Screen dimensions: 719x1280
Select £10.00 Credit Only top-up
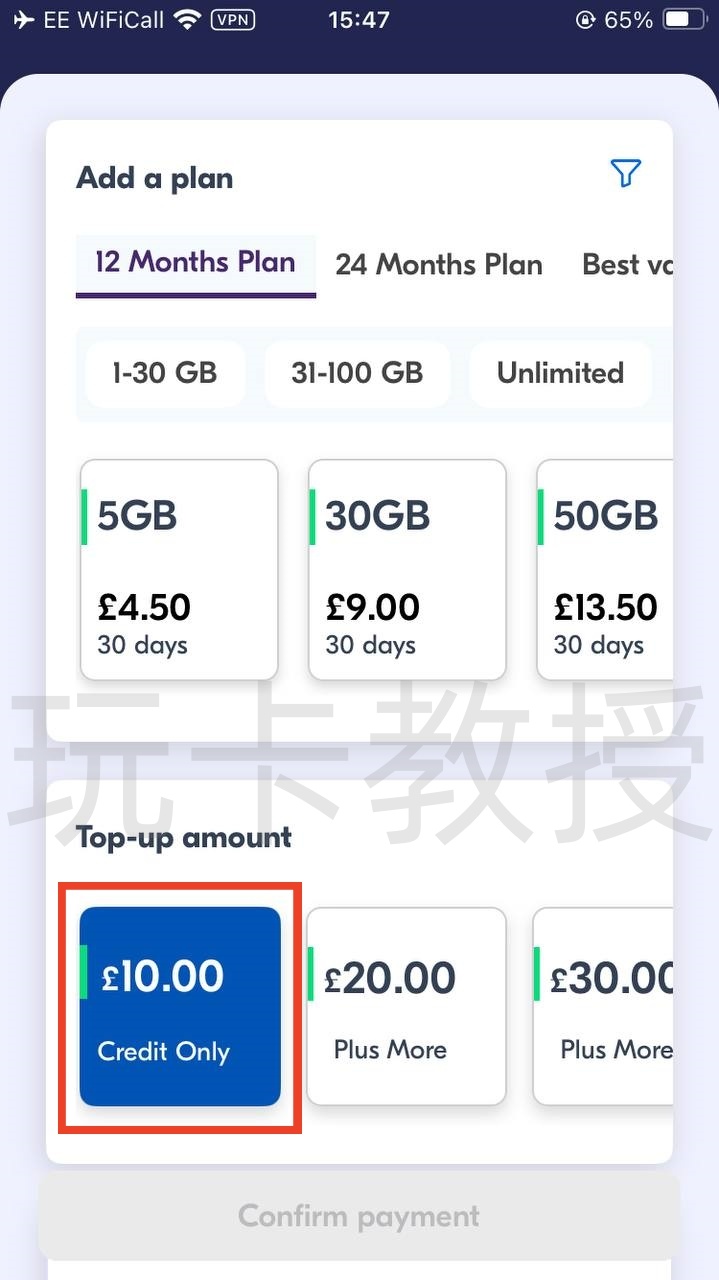[x=180, y=1007]
